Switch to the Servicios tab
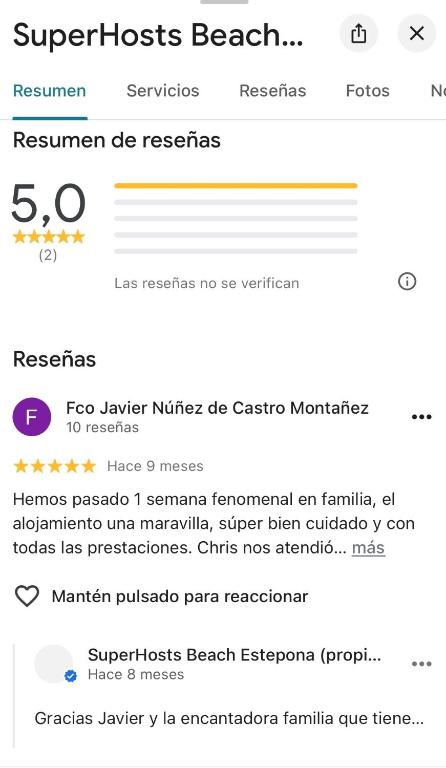Viewport: 446px width, 768px height. coord(163,91)
